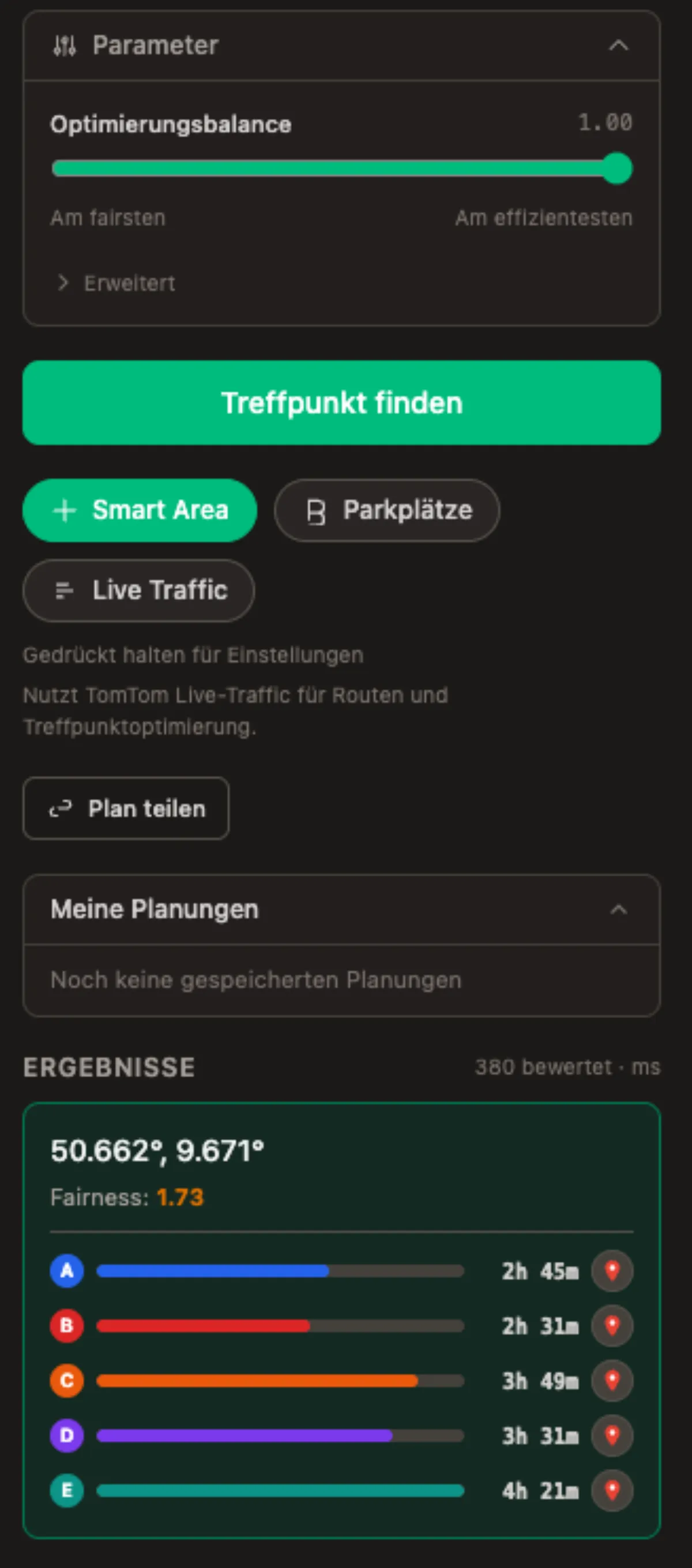
Task: Enable the Parkplätze overlay
Action: [x=387, y=510]
